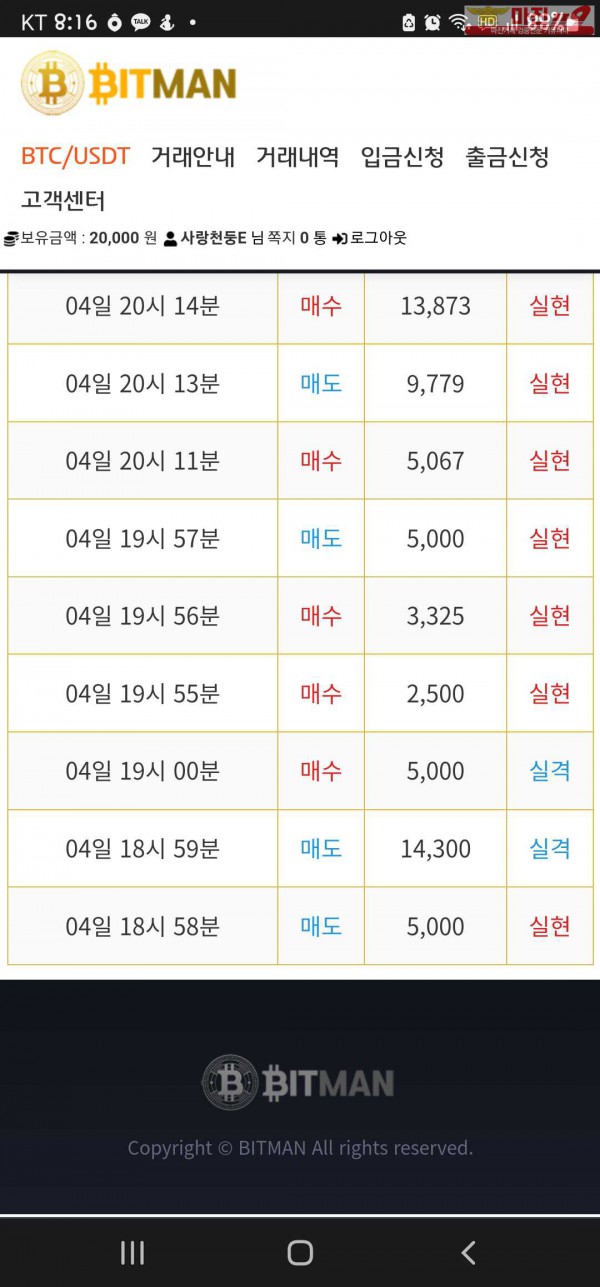
Task: Go to the 거래안내 menu
Action: pos(193,157)
